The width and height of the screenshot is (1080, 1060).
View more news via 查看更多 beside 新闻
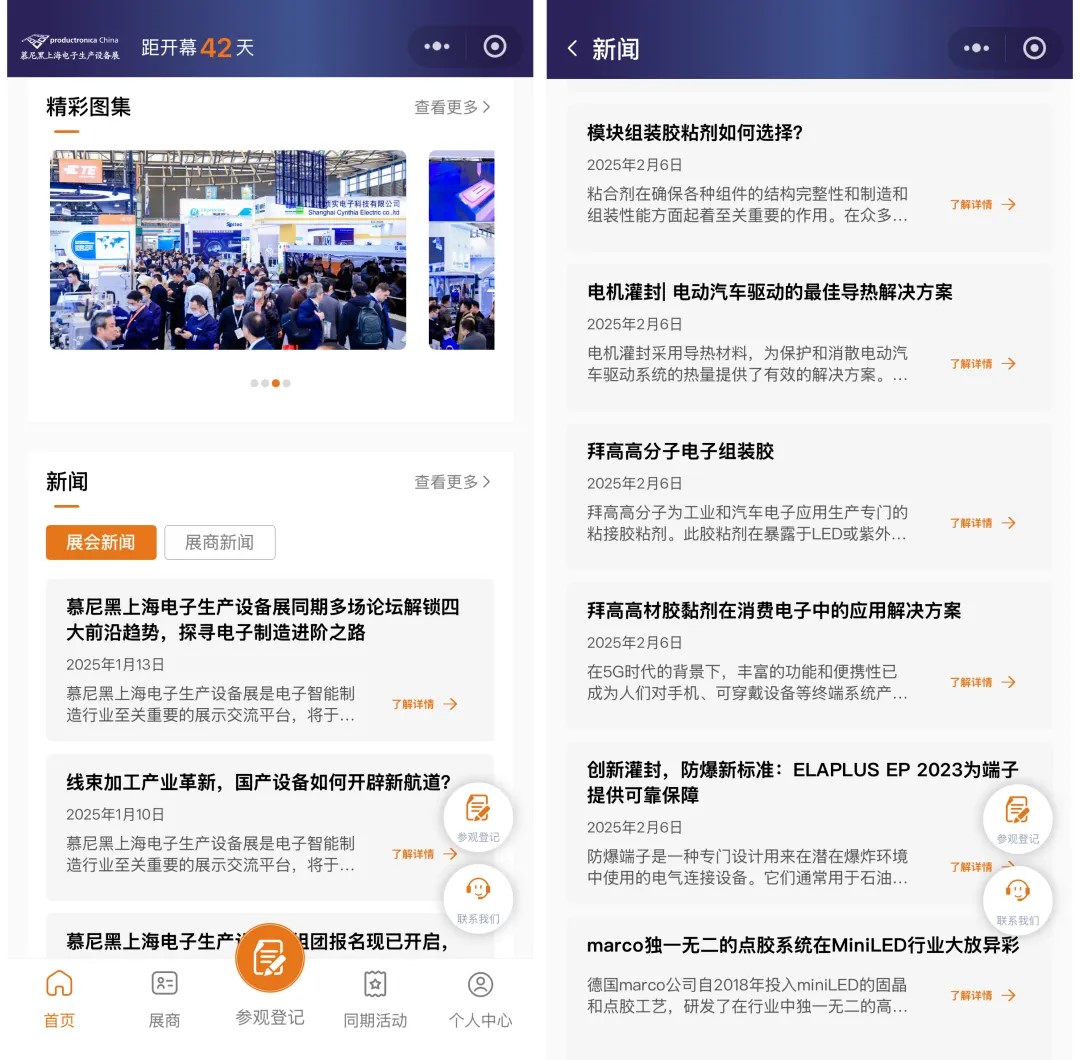(452, 482)
